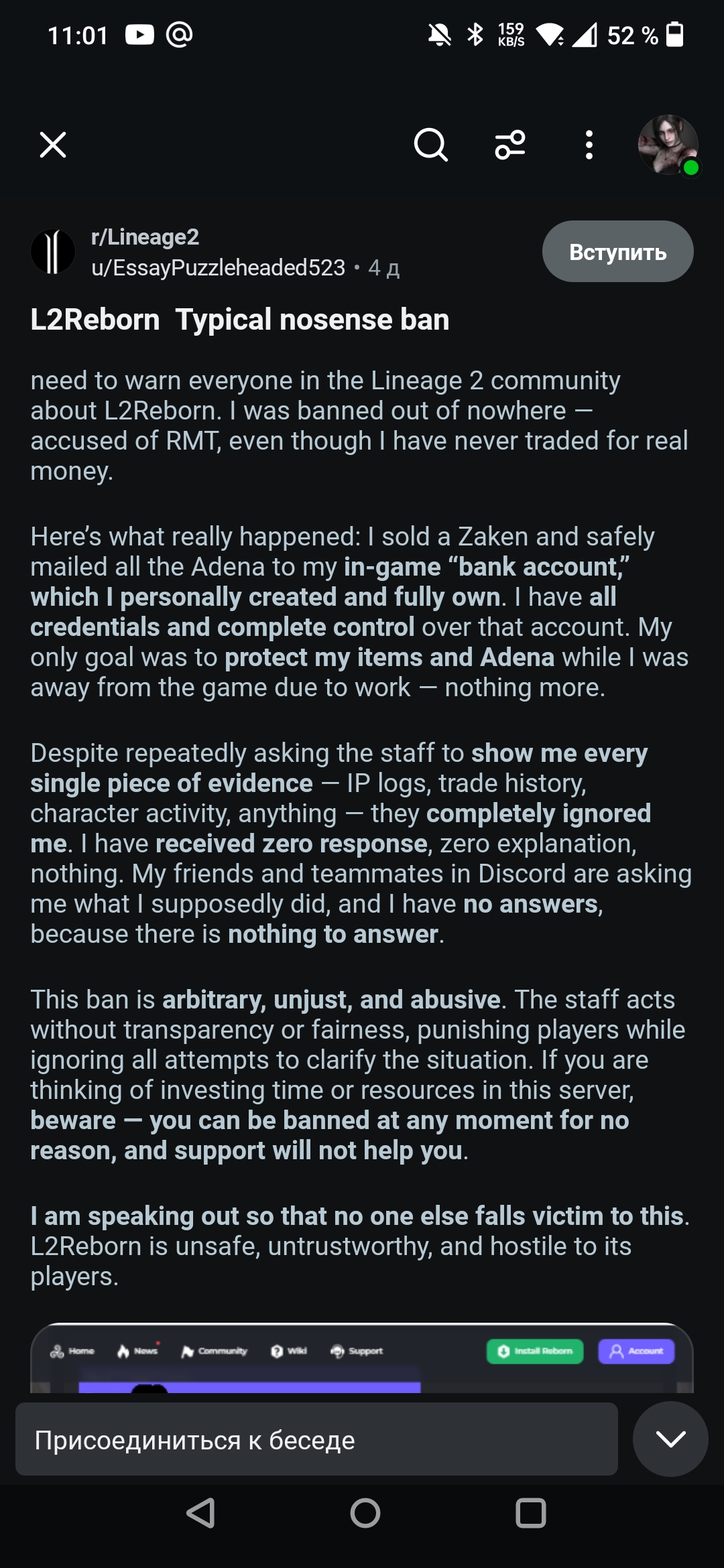Go back using the system back button
The height and width of the screenshot is (1568, 724).
point(200,1513)
